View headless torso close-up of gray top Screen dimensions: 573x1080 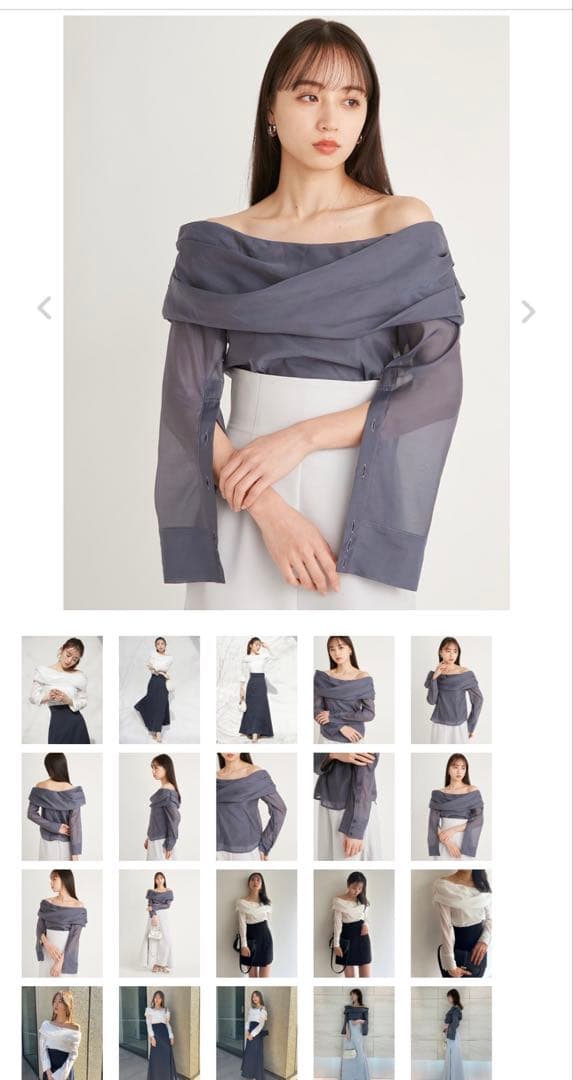(354, 807)
